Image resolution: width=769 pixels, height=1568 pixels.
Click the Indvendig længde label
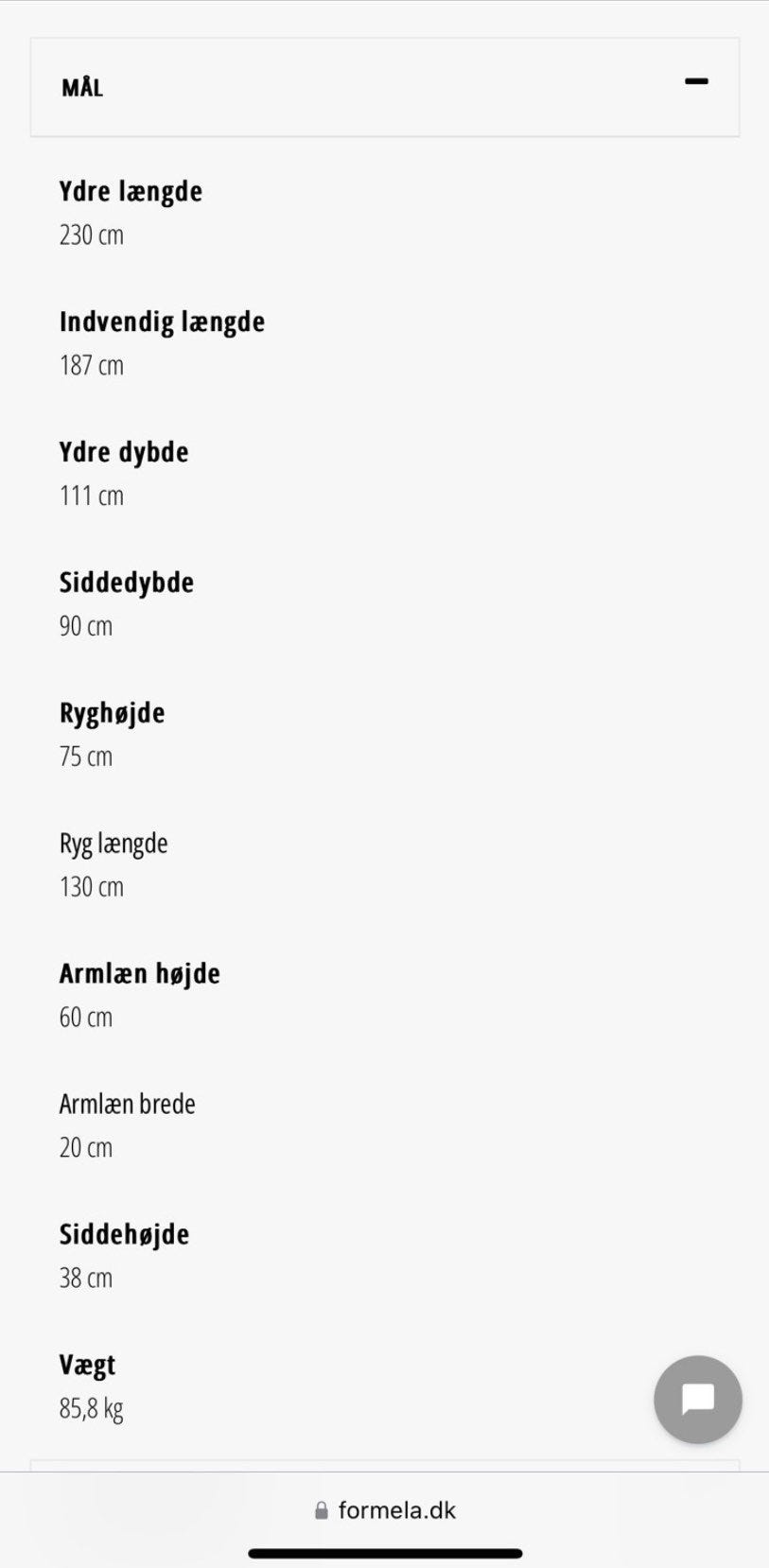coord(162,322)
